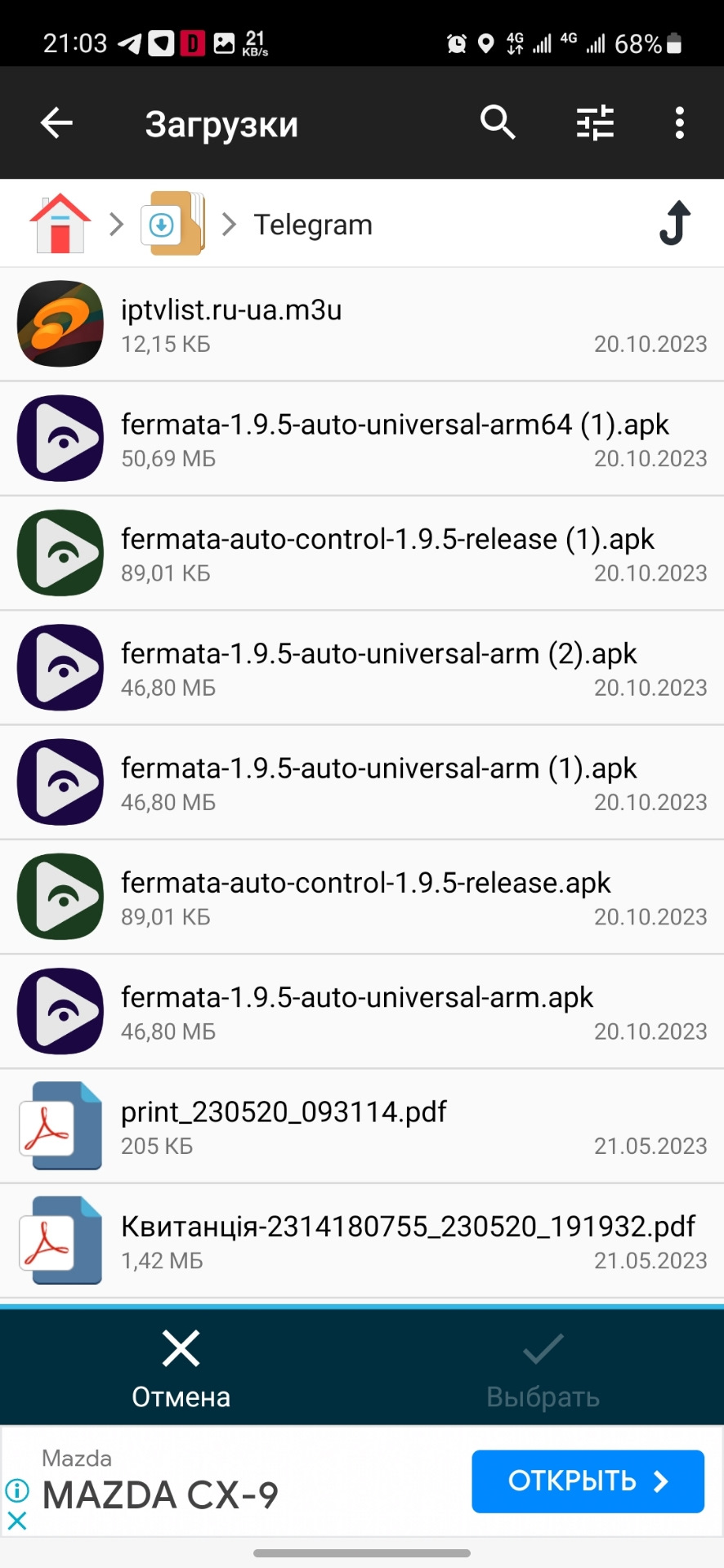The image size is (724, 1568).
Task: Select fermata-1.9.5-auto-universal-arm.apk
Action: pos(361,1011)
